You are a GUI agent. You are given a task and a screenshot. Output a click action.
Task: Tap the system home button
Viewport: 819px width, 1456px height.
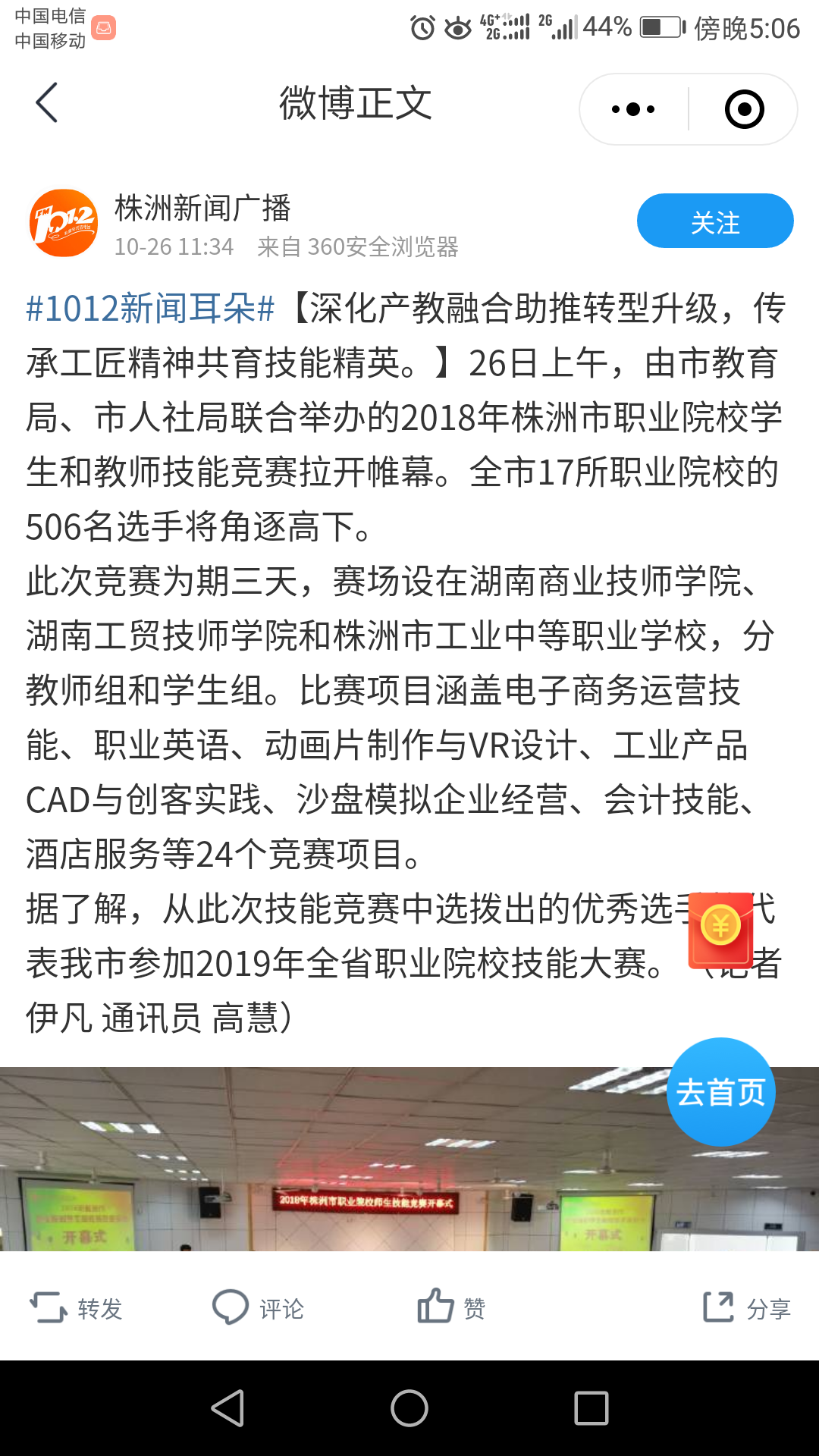(x=409, y=1408)
